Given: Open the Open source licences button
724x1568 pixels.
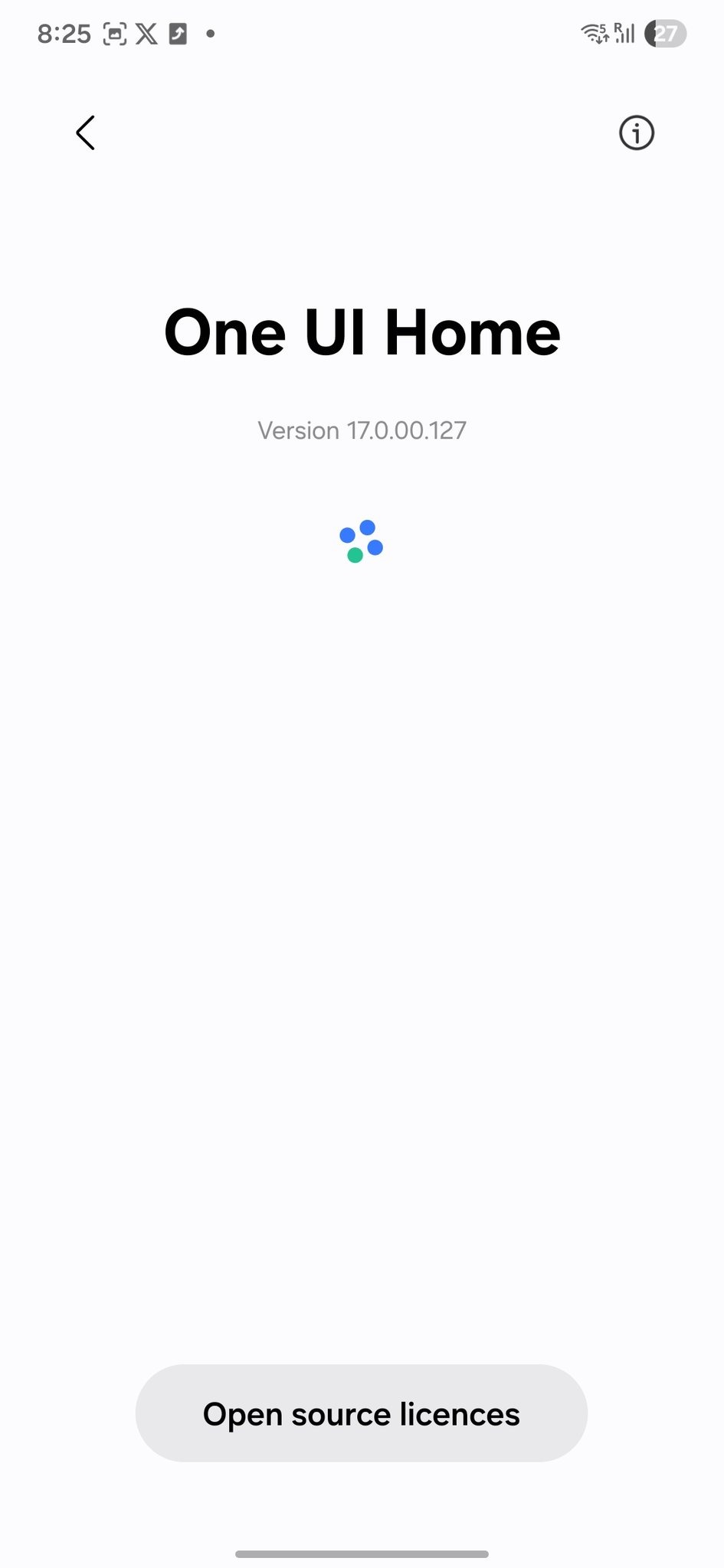Looking at the screenshot, I should pos(362,1413).
